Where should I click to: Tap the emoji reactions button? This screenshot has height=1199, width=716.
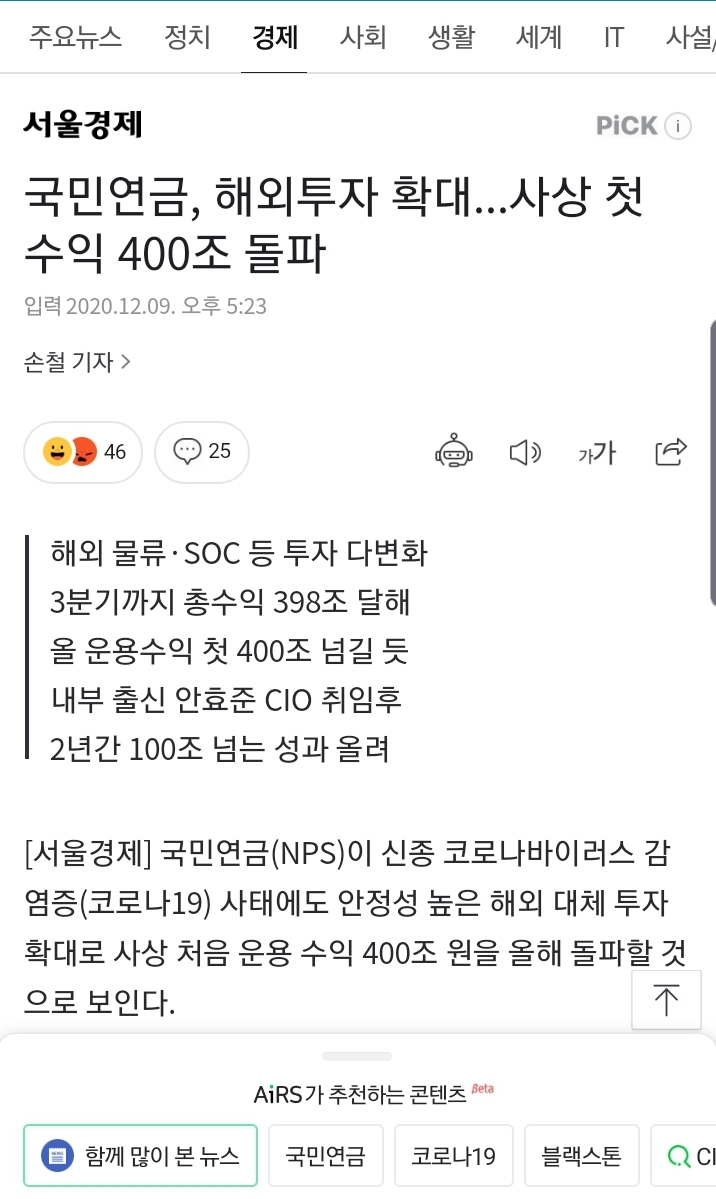(83, 452)
